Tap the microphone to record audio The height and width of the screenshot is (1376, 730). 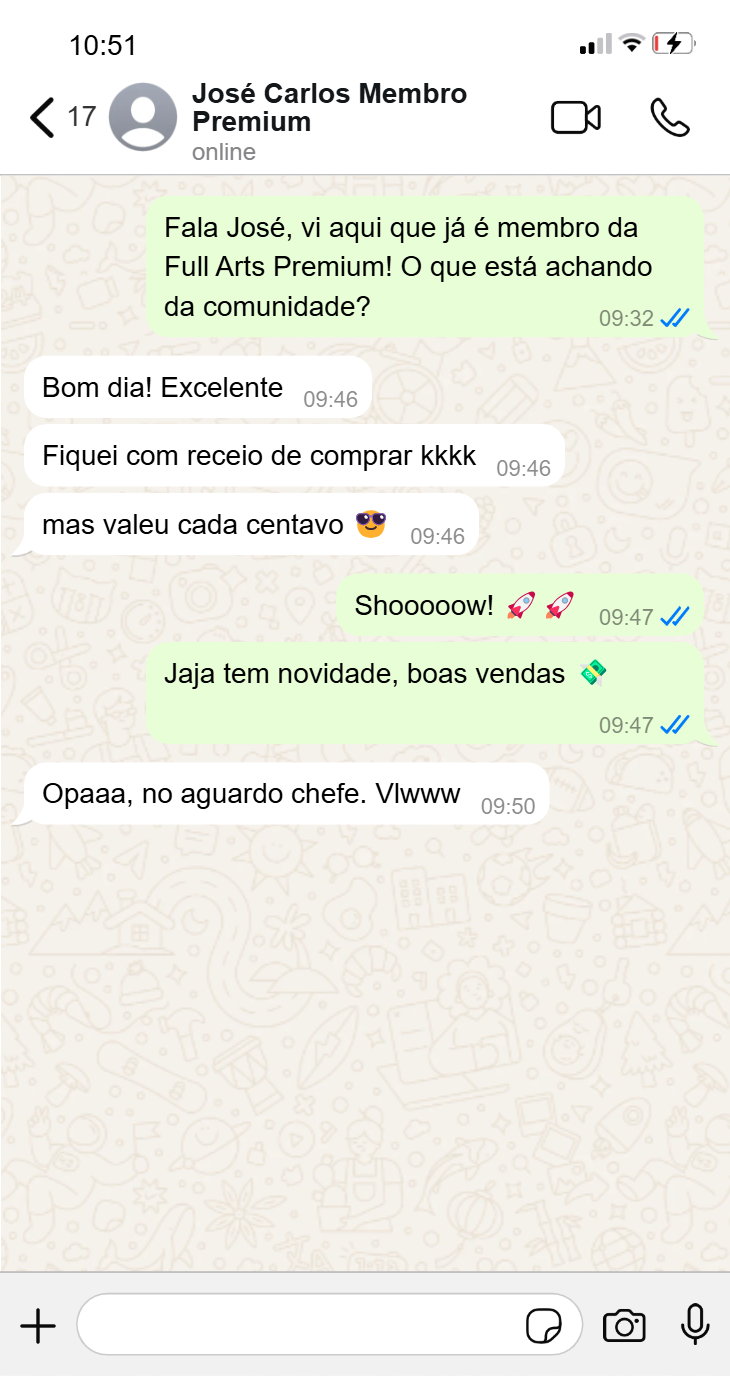pyautogui.click(x=695, y=1326)
